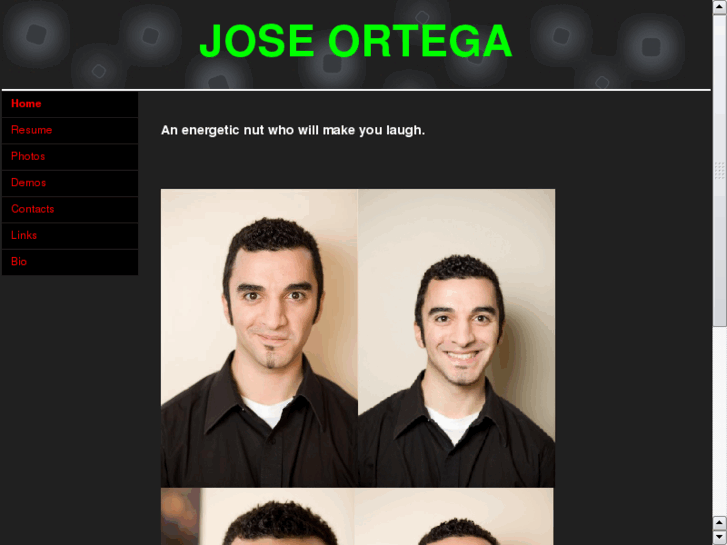Open the Contacts page
This screenshot has height=545, width=727.
[33, 209]
